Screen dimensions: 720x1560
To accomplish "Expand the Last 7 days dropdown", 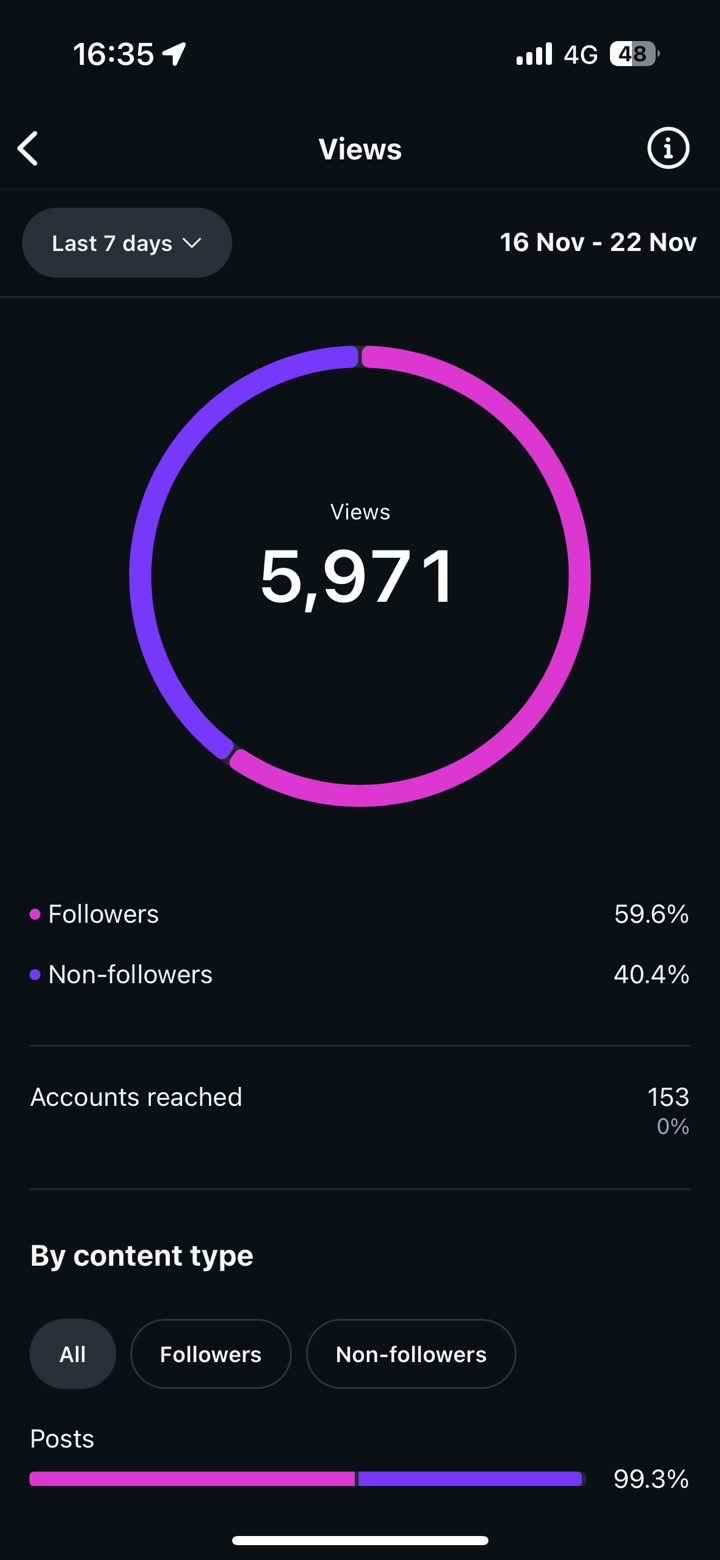I will click(127, 243).
